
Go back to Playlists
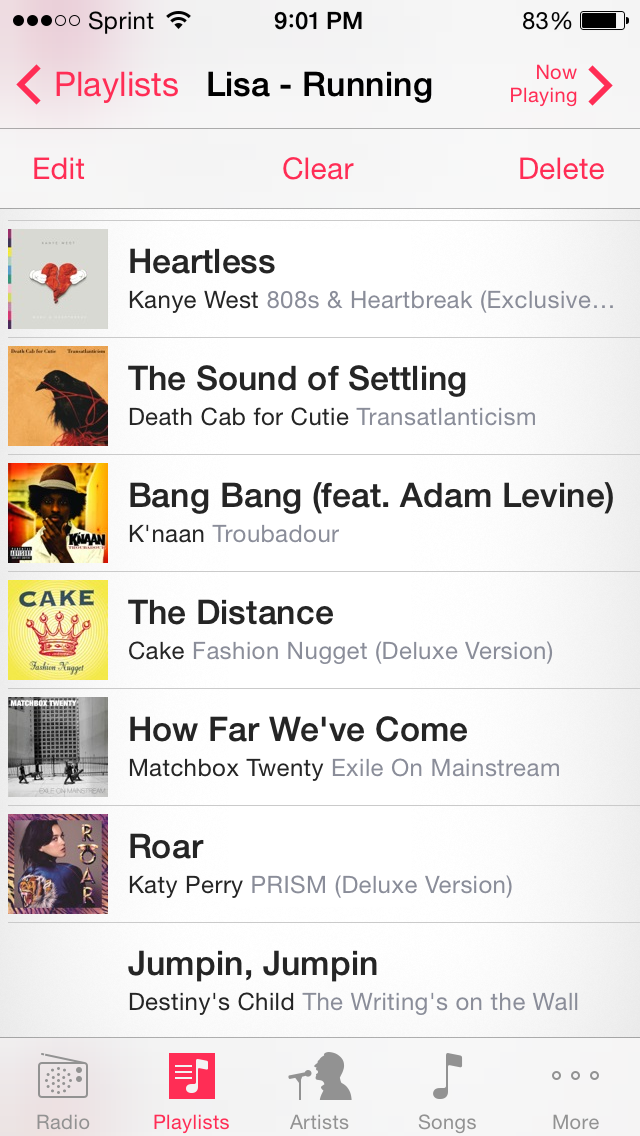[x=98, y=86]
